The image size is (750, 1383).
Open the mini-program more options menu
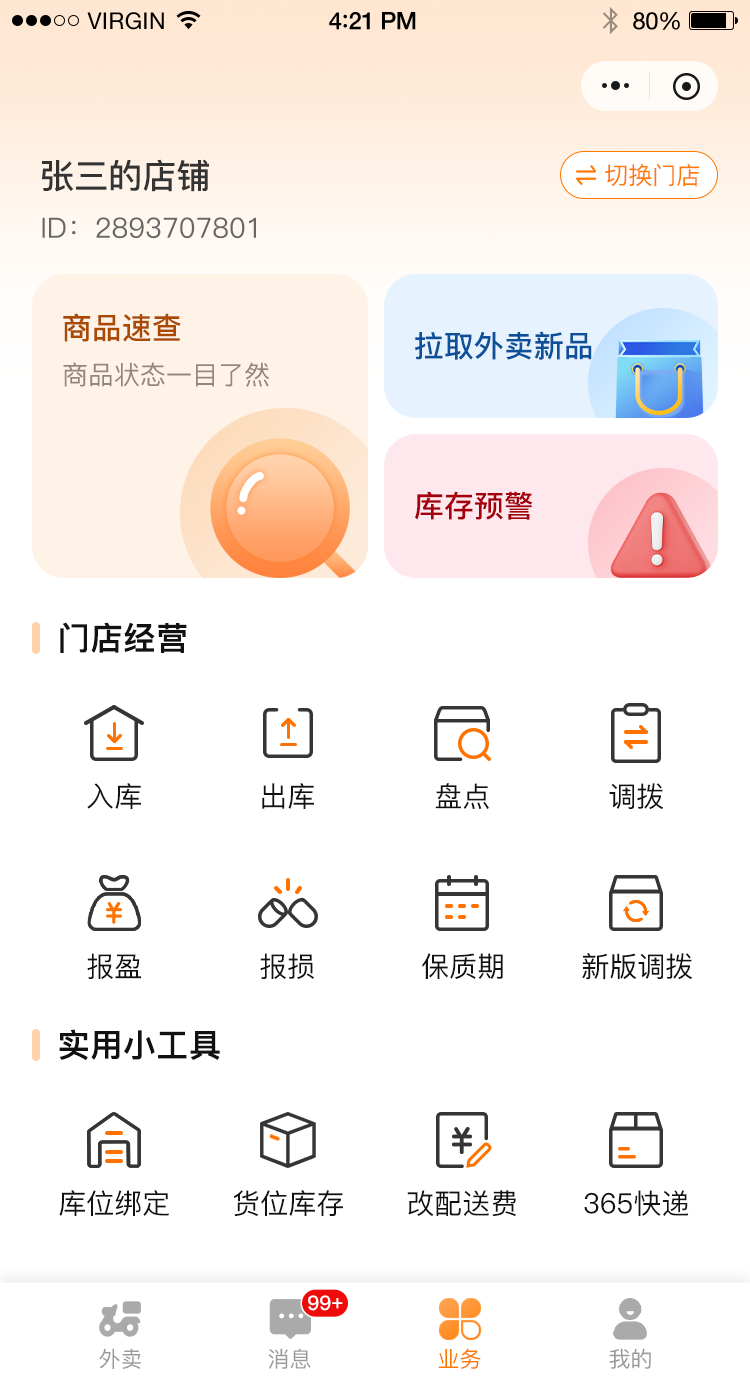(x=614, y=86)
